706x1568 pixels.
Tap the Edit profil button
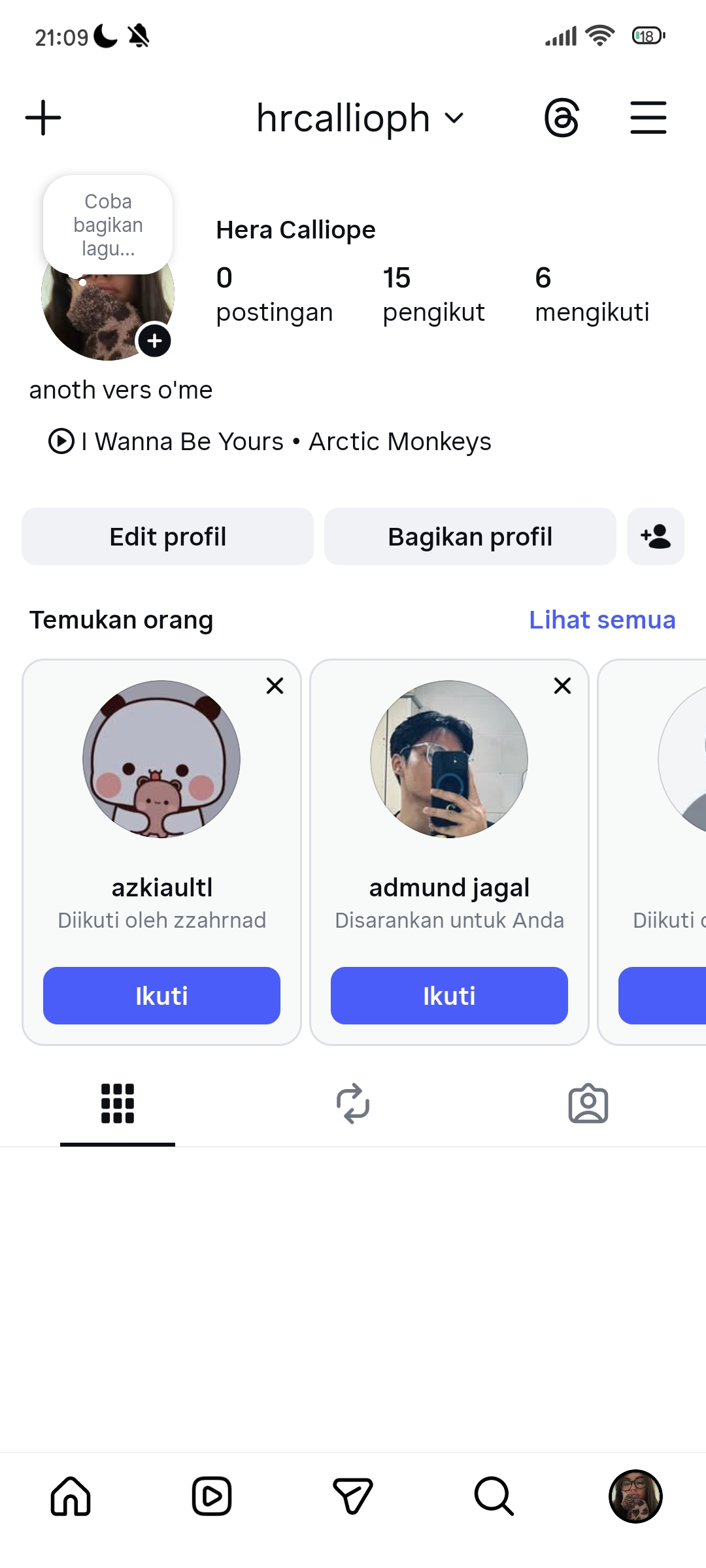pos(167,536)
